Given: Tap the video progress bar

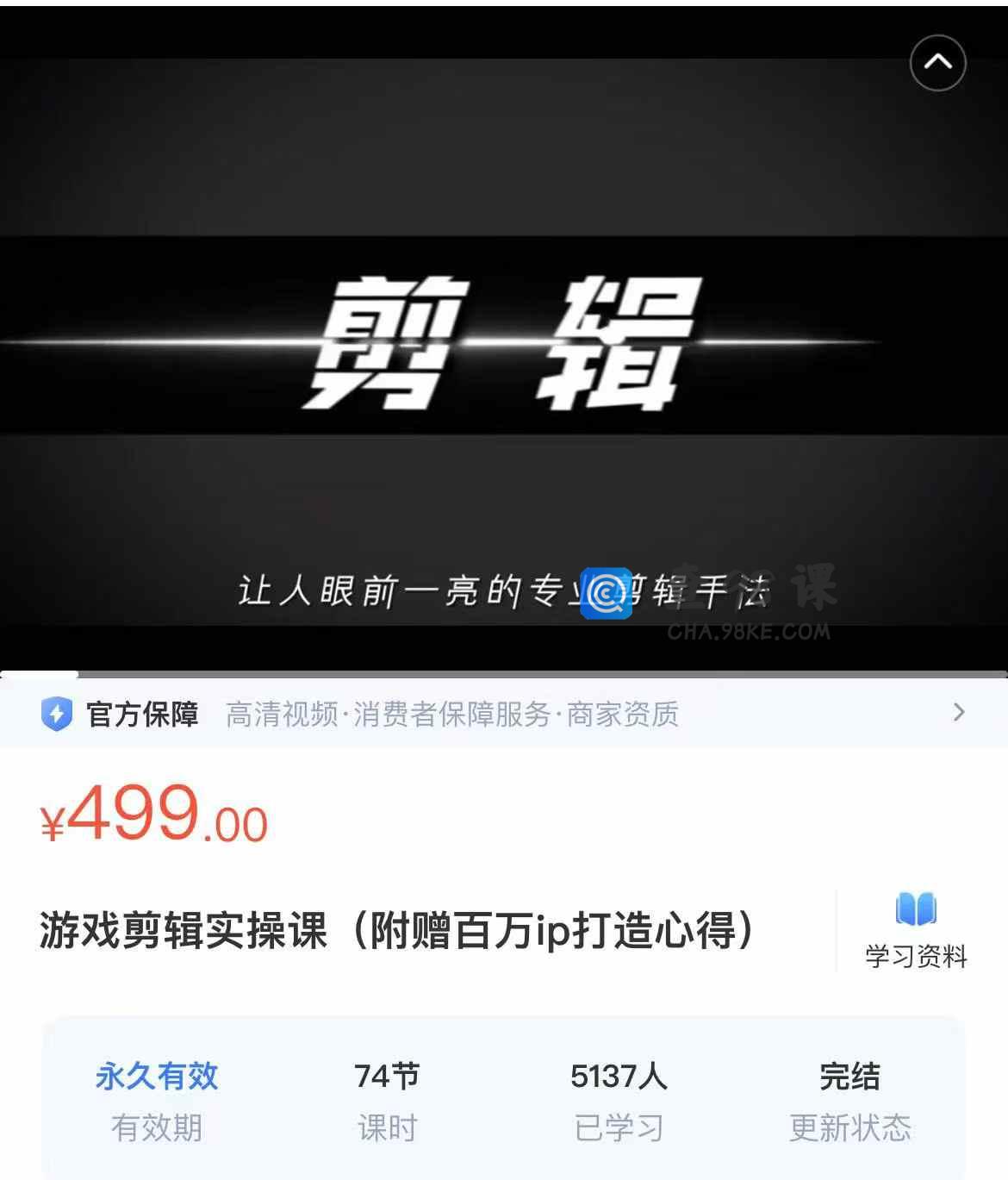Looking at the screenshot, I should tap(504, 674).
